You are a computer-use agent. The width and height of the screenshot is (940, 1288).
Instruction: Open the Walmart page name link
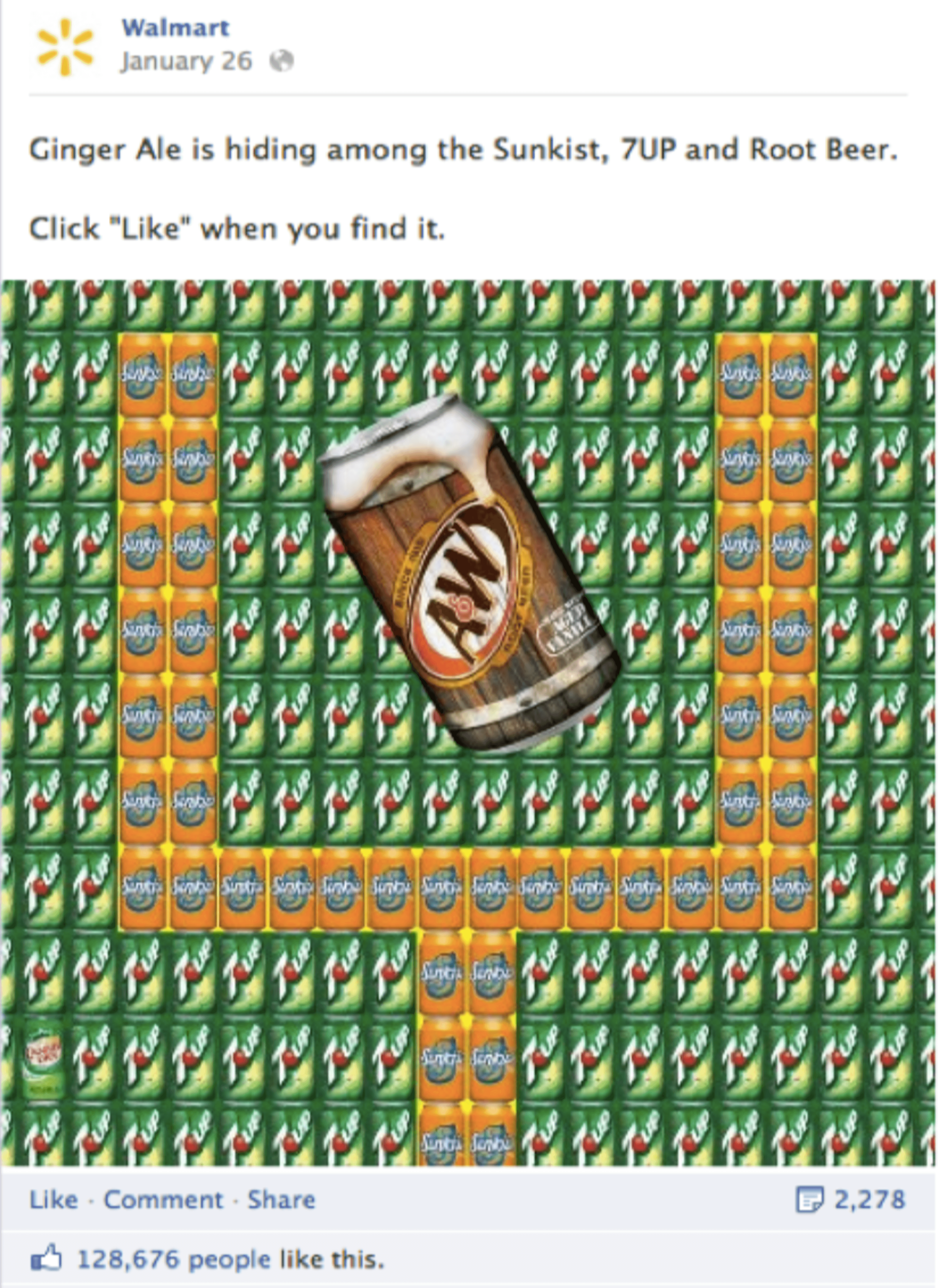pyautogui.click(x=175, y=28)
